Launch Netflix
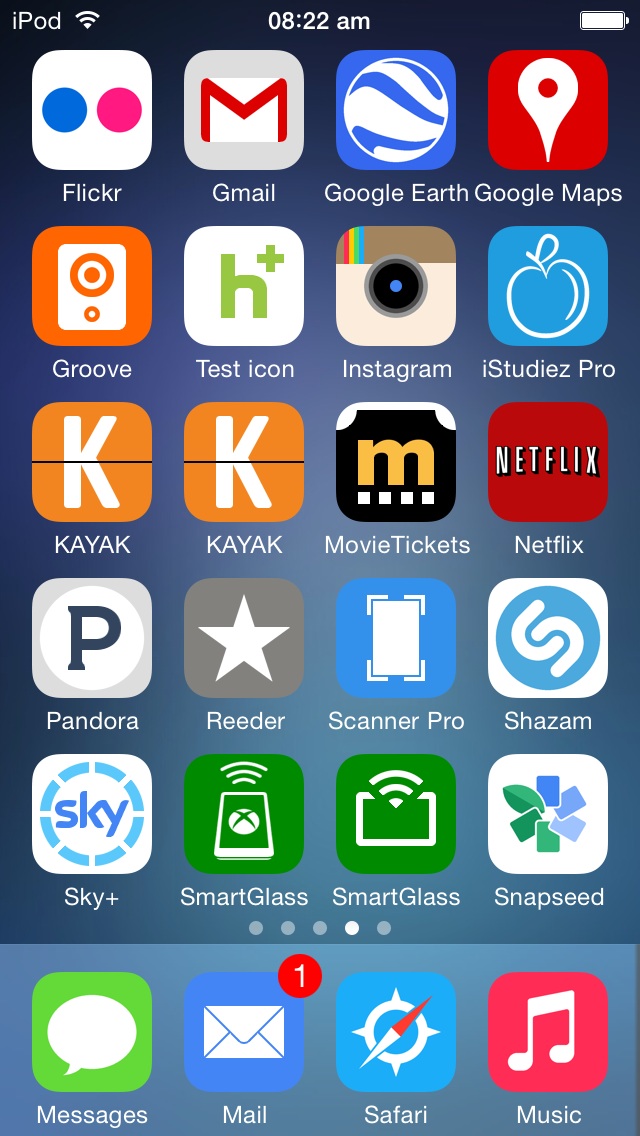Screen dimensions: 640x1136 [548, 462]
